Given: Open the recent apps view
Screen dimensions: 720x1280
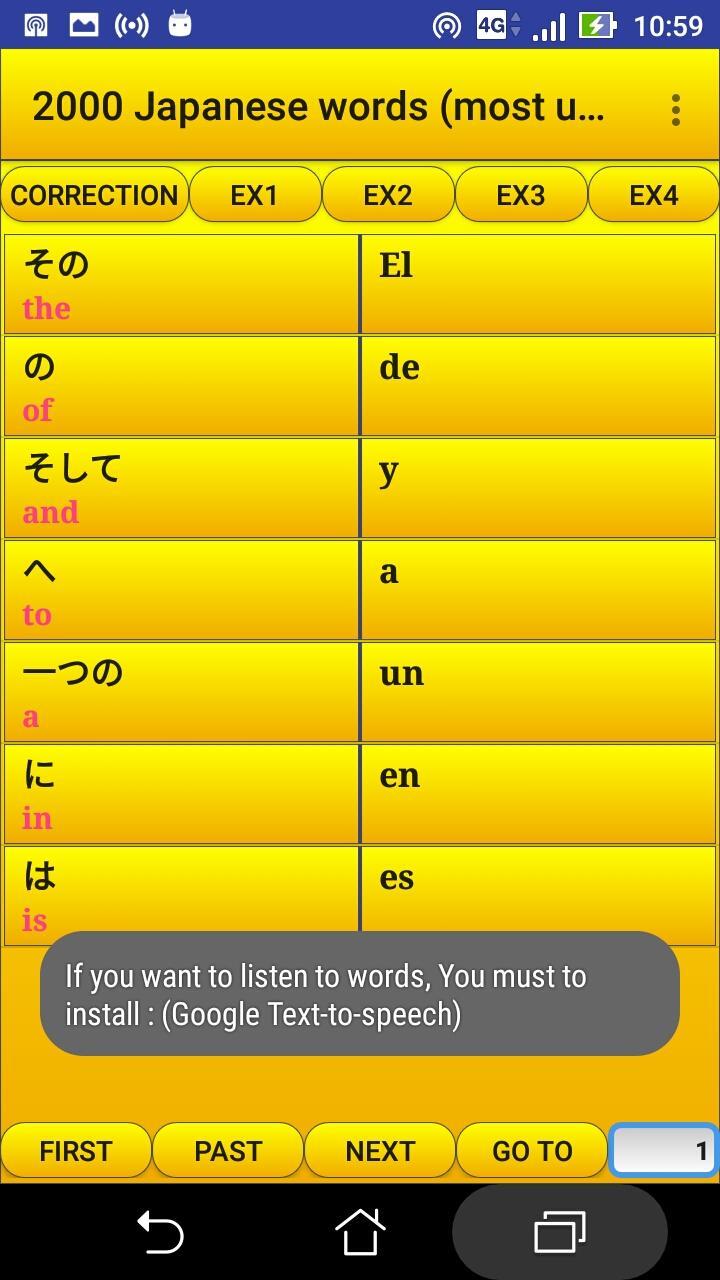Looking at the screenshot, I should pyautogui.click(x=560, y=1232).
